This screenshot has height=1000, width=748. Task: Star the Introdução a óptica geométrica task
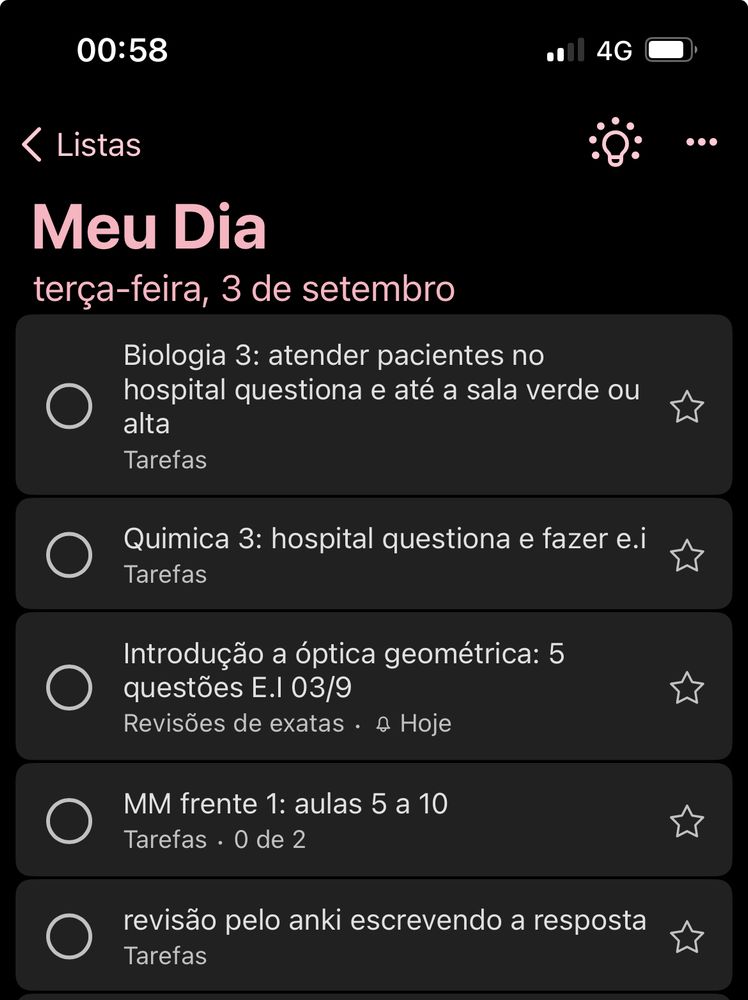[687, 688]
